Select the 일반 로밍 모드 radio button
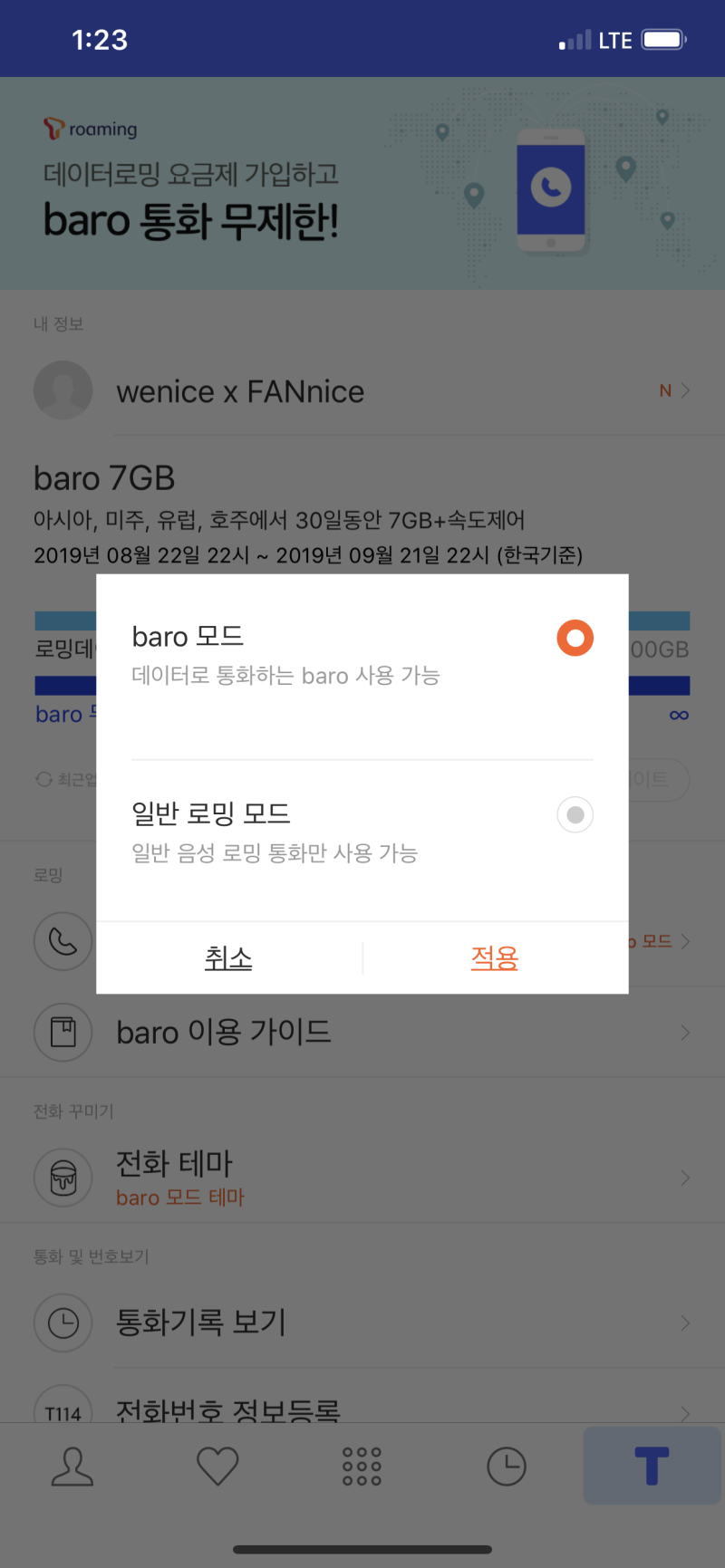The width and height of the screenshot is (725, 1568). click(x=575, y=815)
